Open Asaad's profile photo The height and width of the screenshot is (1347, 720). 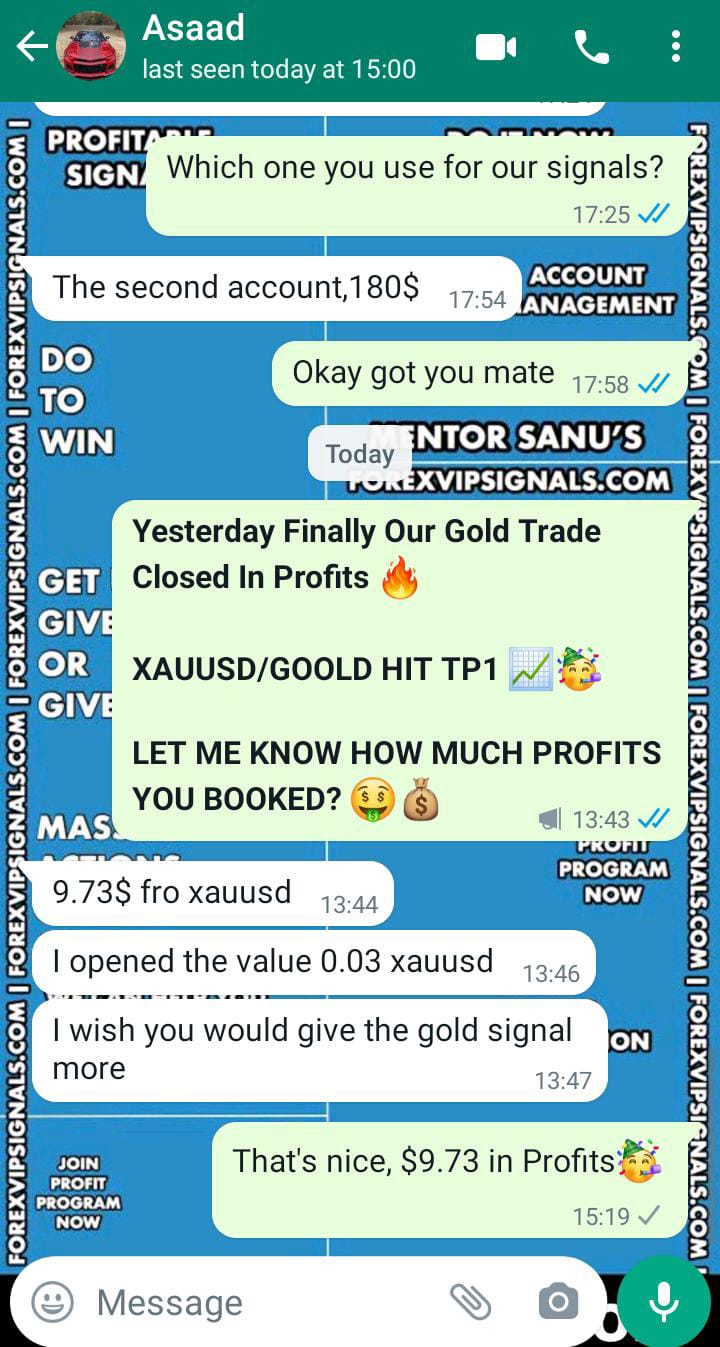pyautogui.click(x=90, y=46)
